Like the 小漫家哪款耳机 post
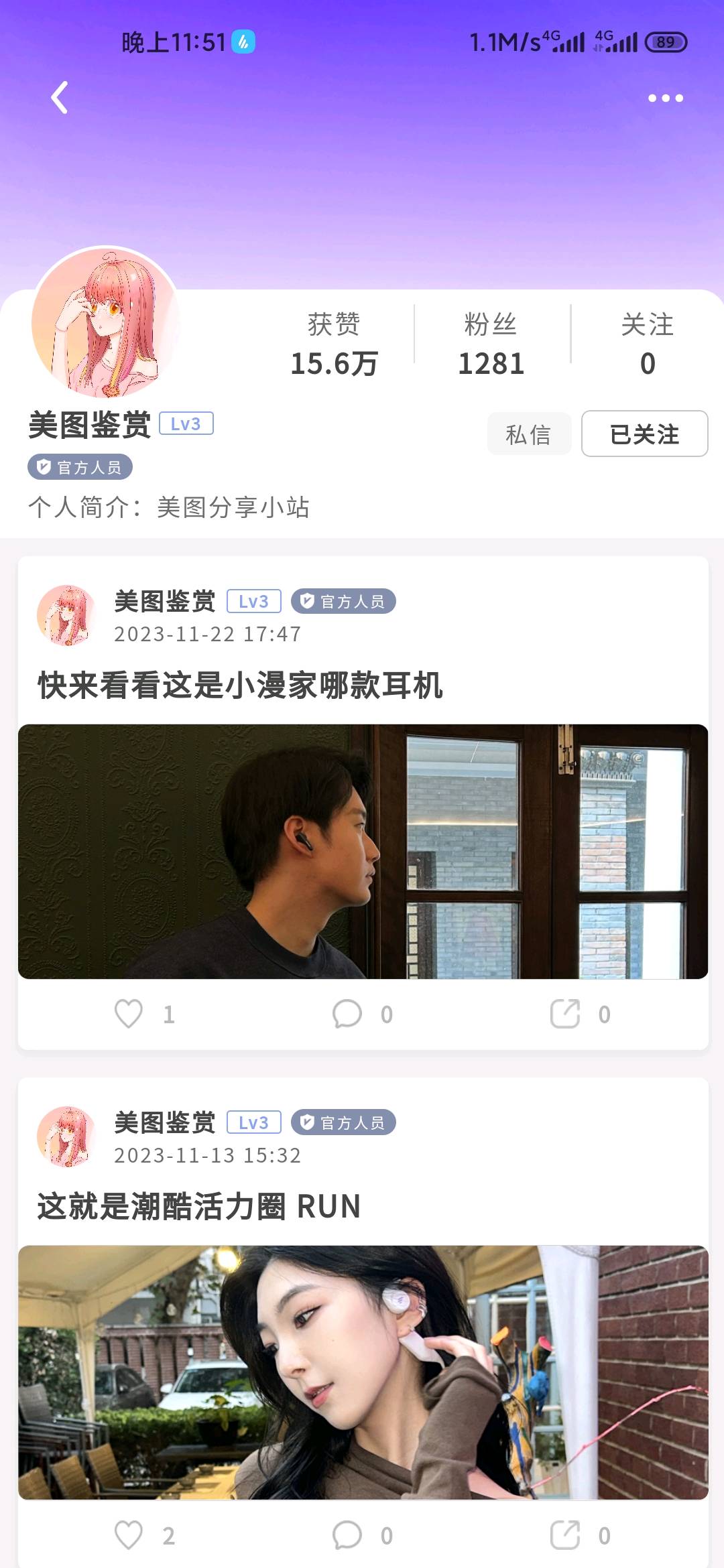 tap(129, 1014)
